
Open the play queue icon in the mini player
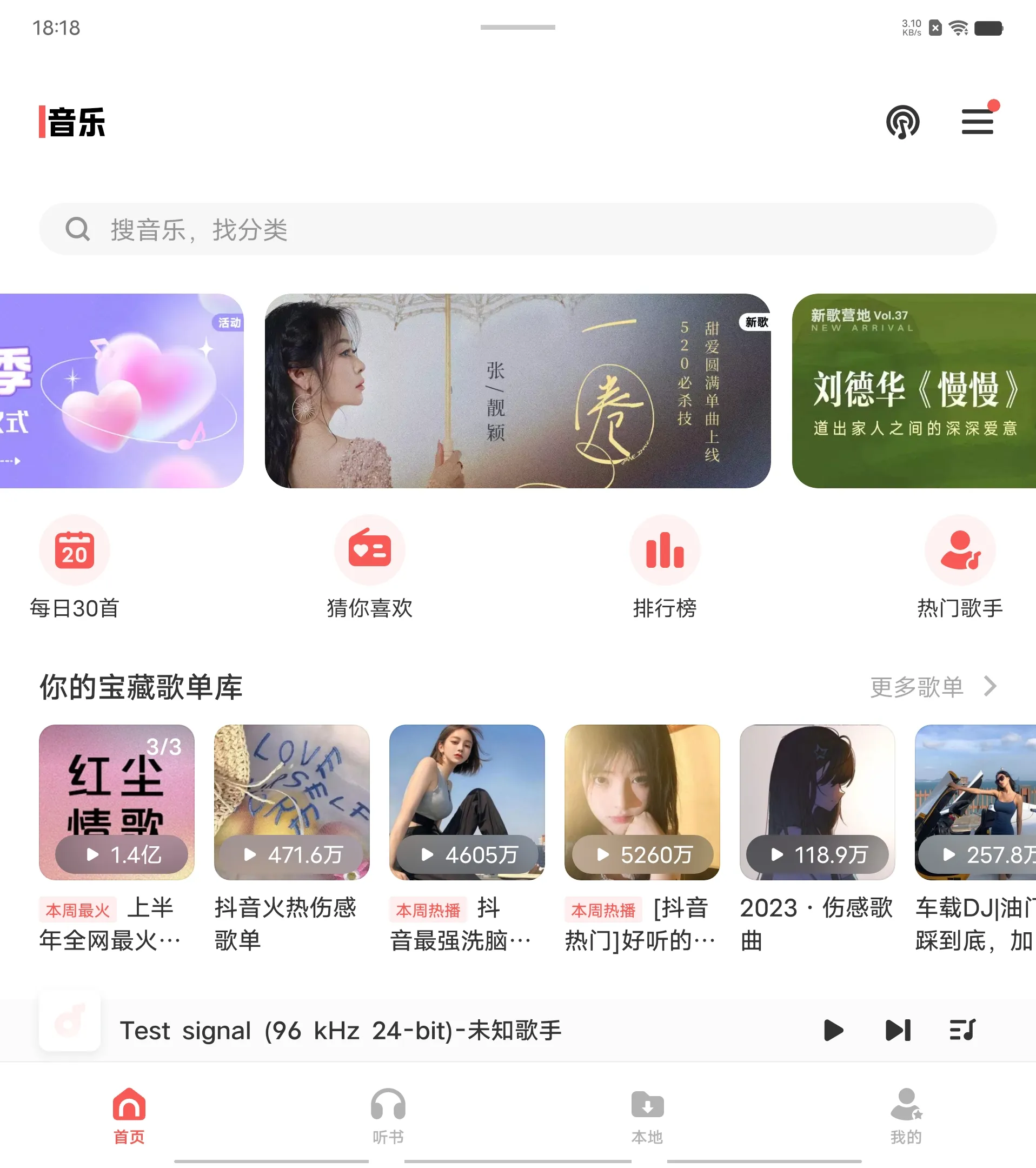(962, 1030)
